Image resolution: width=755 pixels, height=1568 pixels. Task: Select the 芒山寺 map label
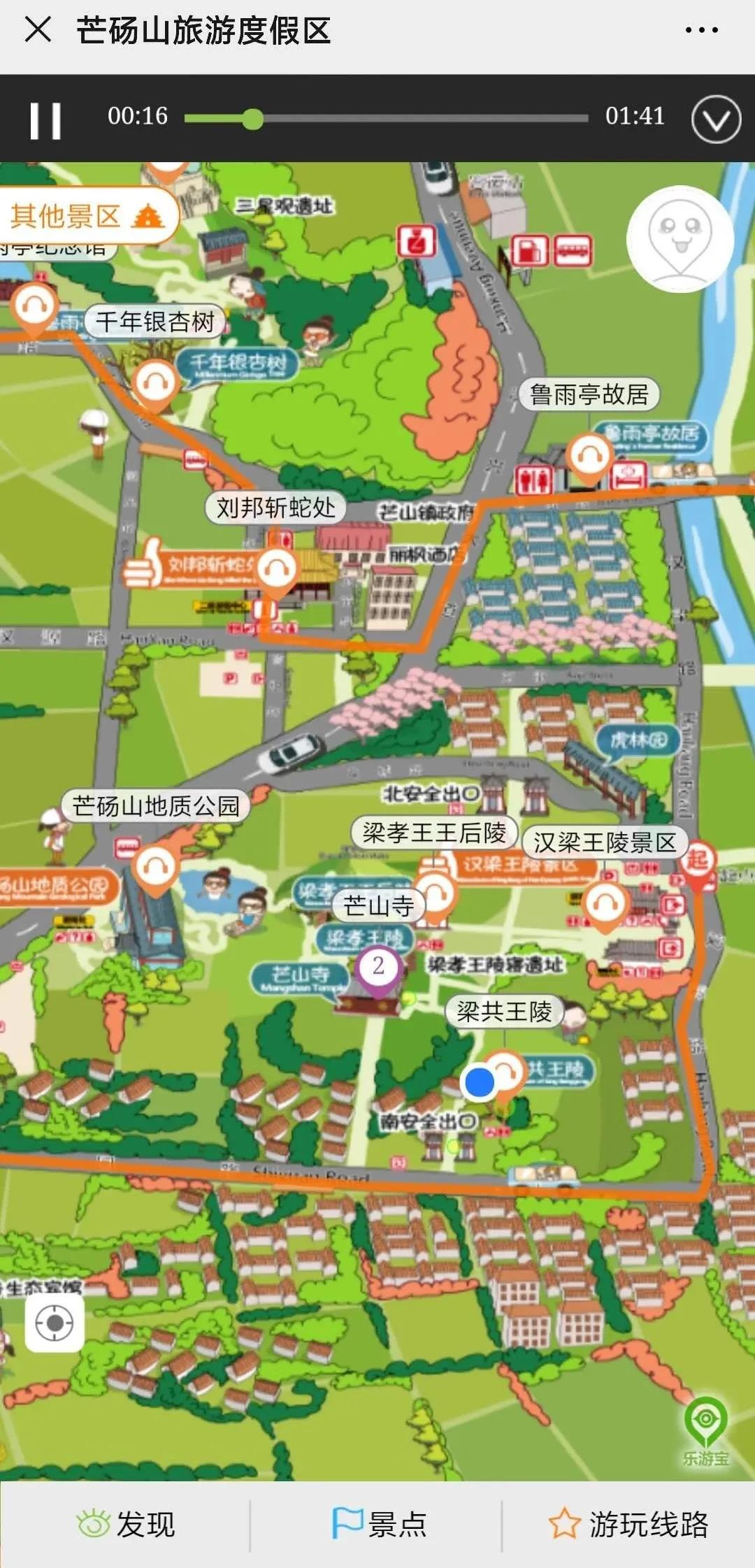pyautogui.click(x=378, y=906)
